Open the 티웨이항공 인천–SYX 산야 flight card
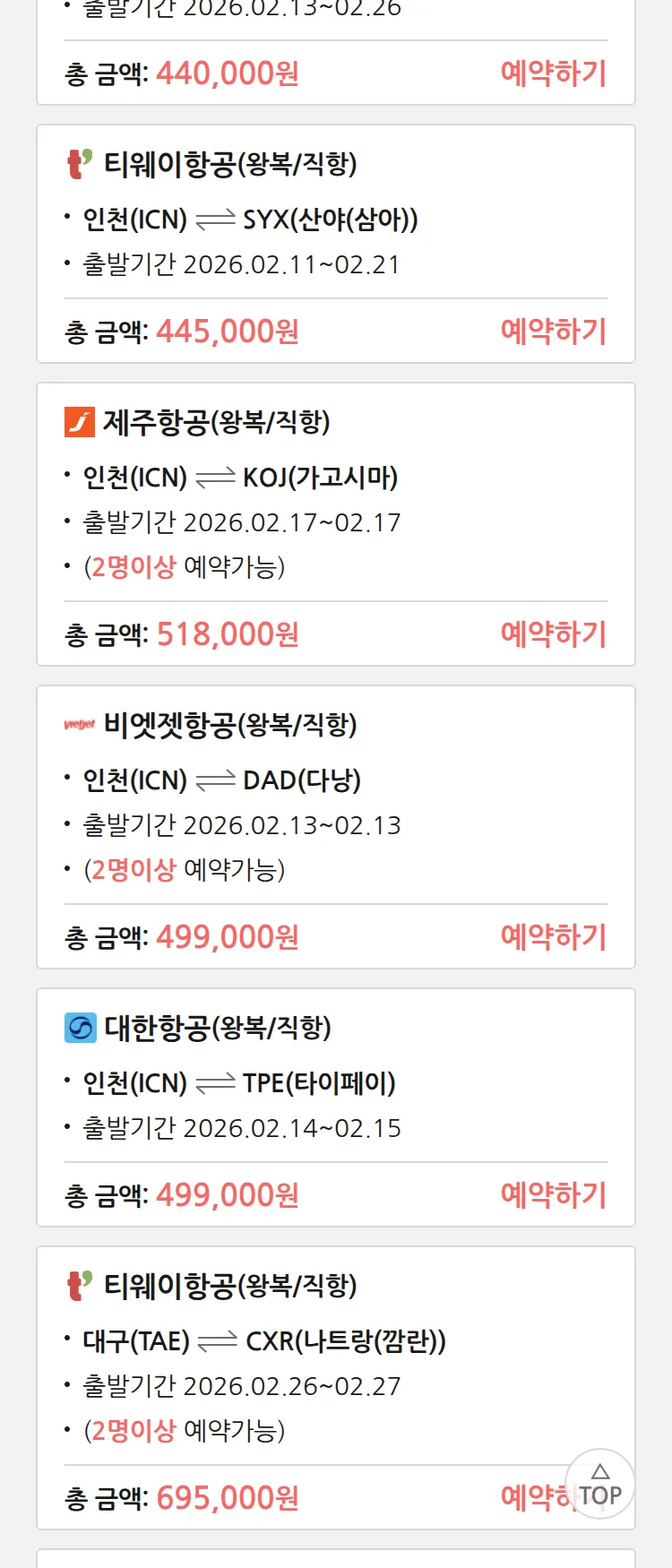Screen dimensions: 672x1568 pyautogui.click(x=335, y=218)
